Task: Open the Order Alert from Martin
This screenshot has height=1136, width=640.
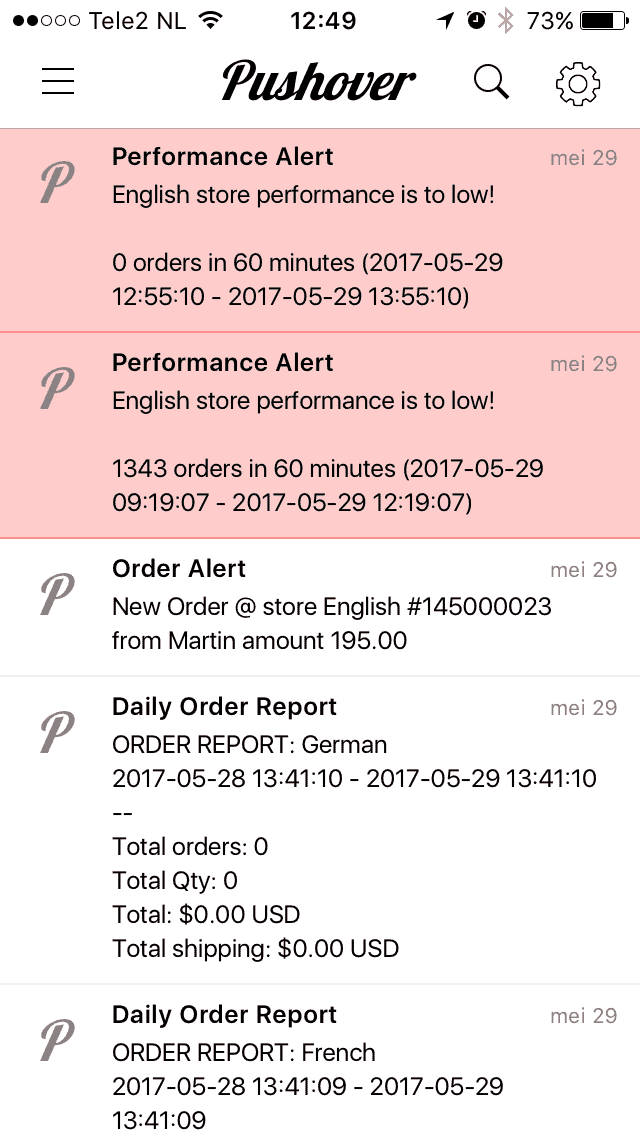Action: point(320,607)
